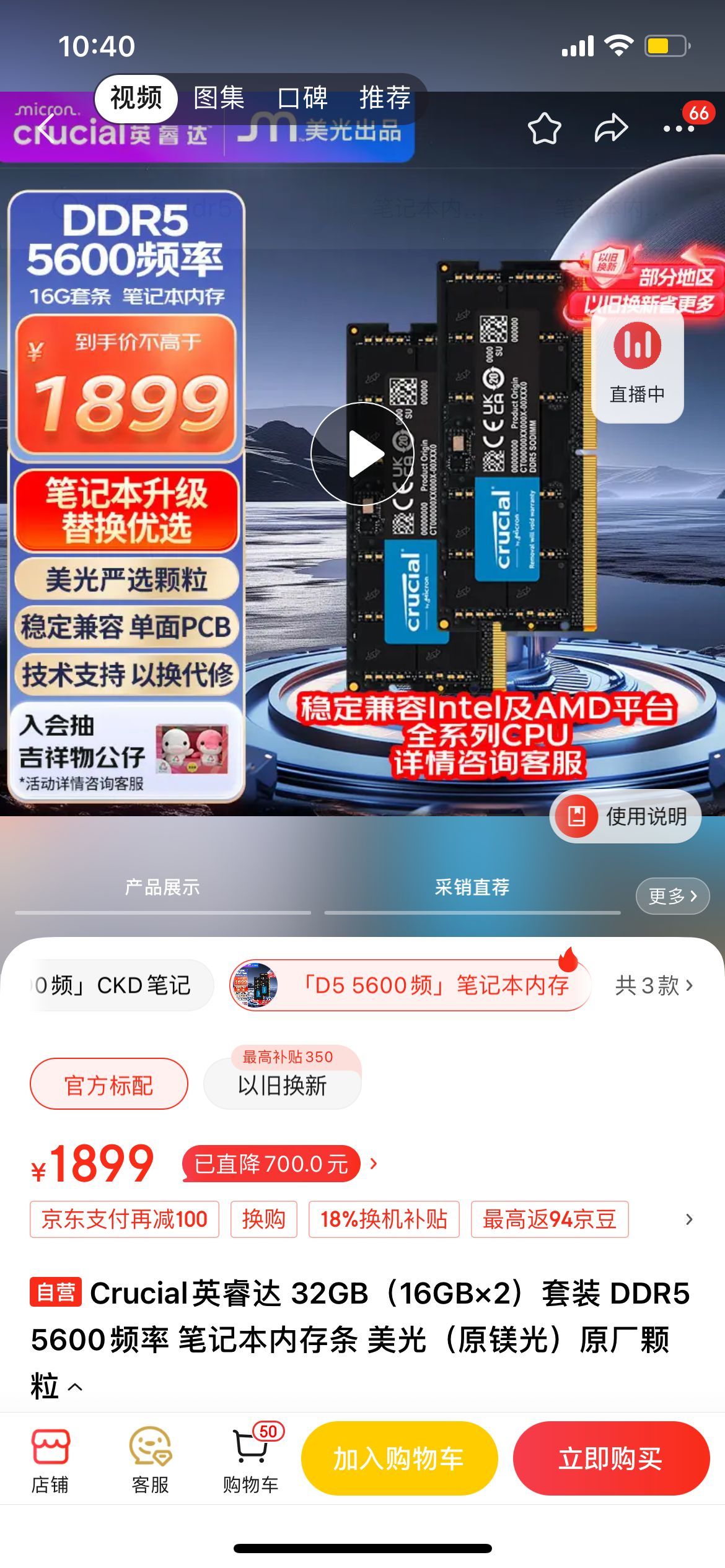Switch to the 口碑 tab
This screenshot has height=1568, width=725.
click(x=302, y=98)
